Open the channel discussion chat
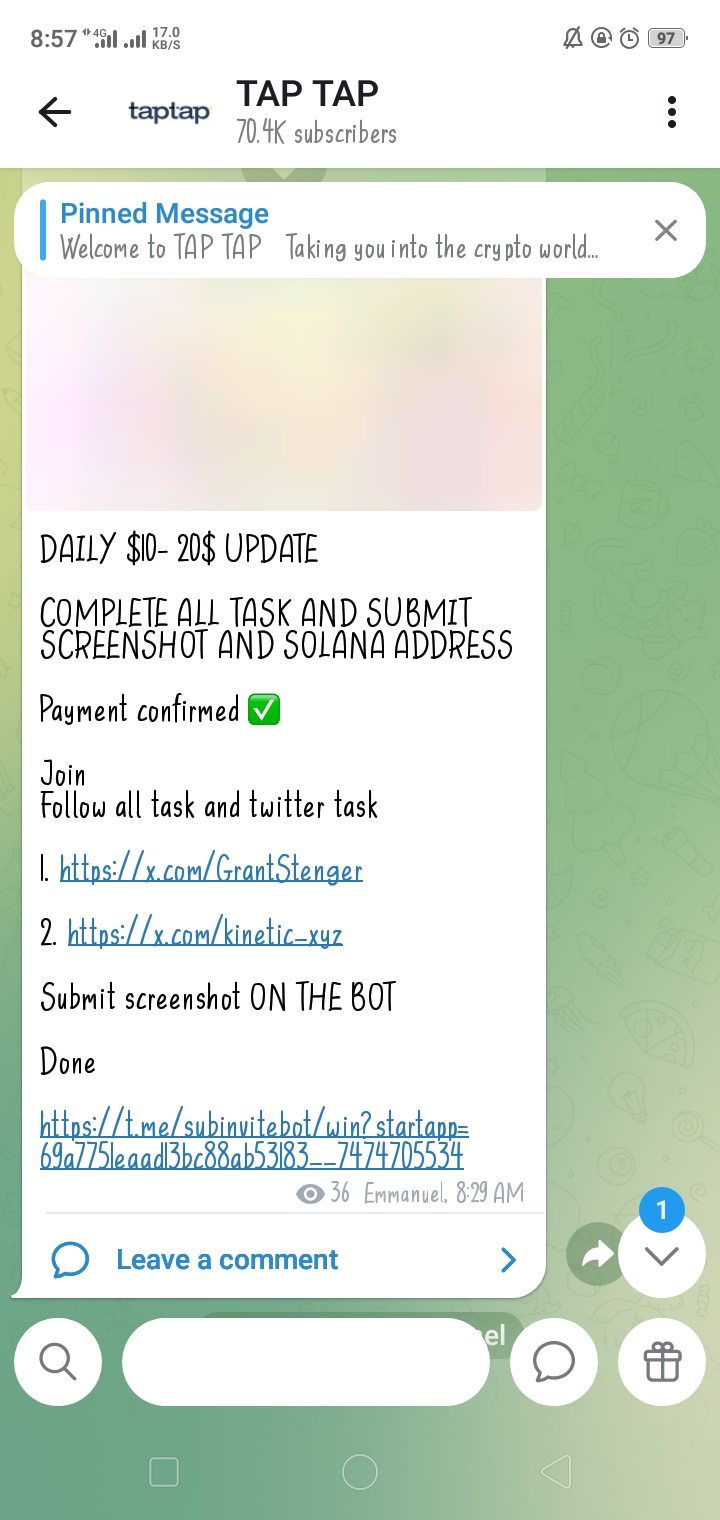 point(553,1362)
